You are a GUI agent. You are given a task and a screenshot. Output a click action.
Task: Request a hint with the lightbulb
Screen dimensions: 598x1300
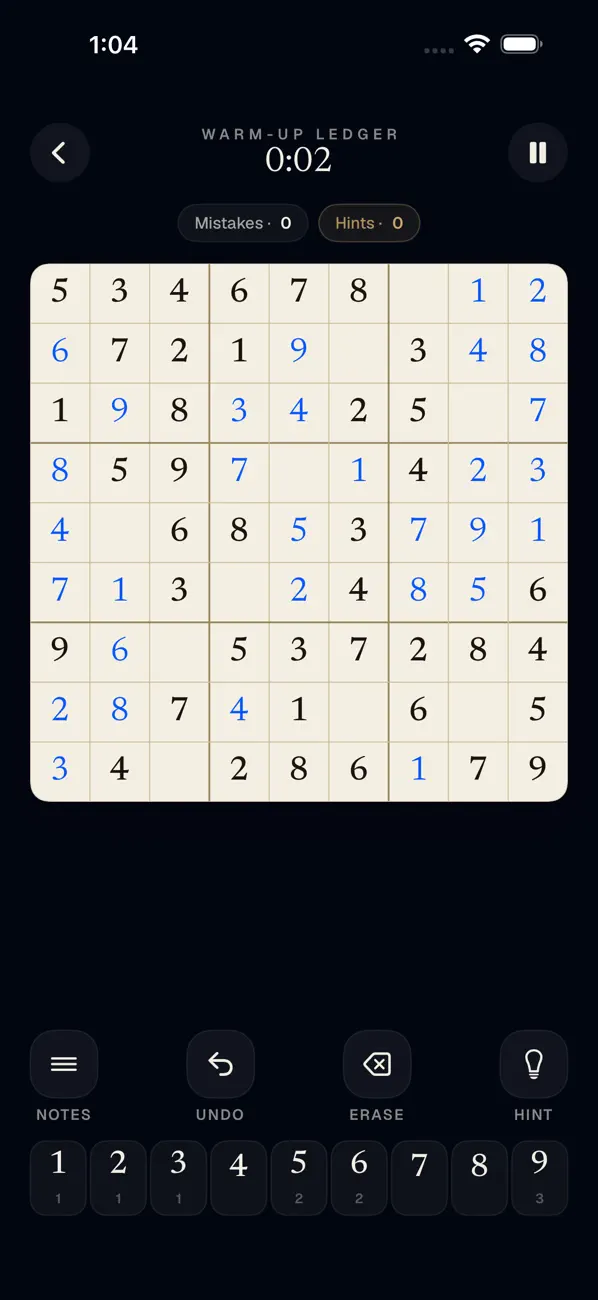(534, 1064)
